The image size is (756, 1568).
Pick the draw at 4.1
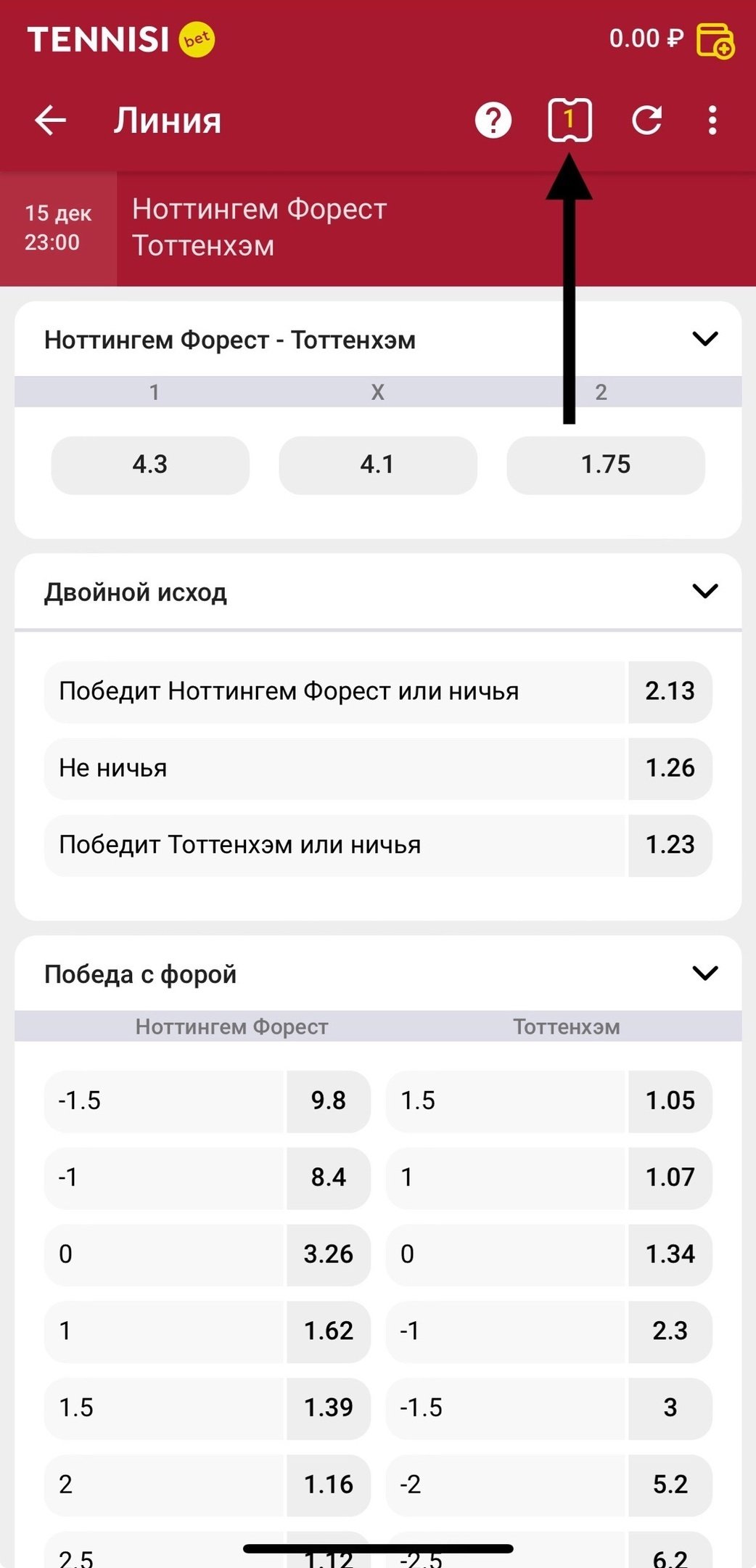tap(377, 465)
